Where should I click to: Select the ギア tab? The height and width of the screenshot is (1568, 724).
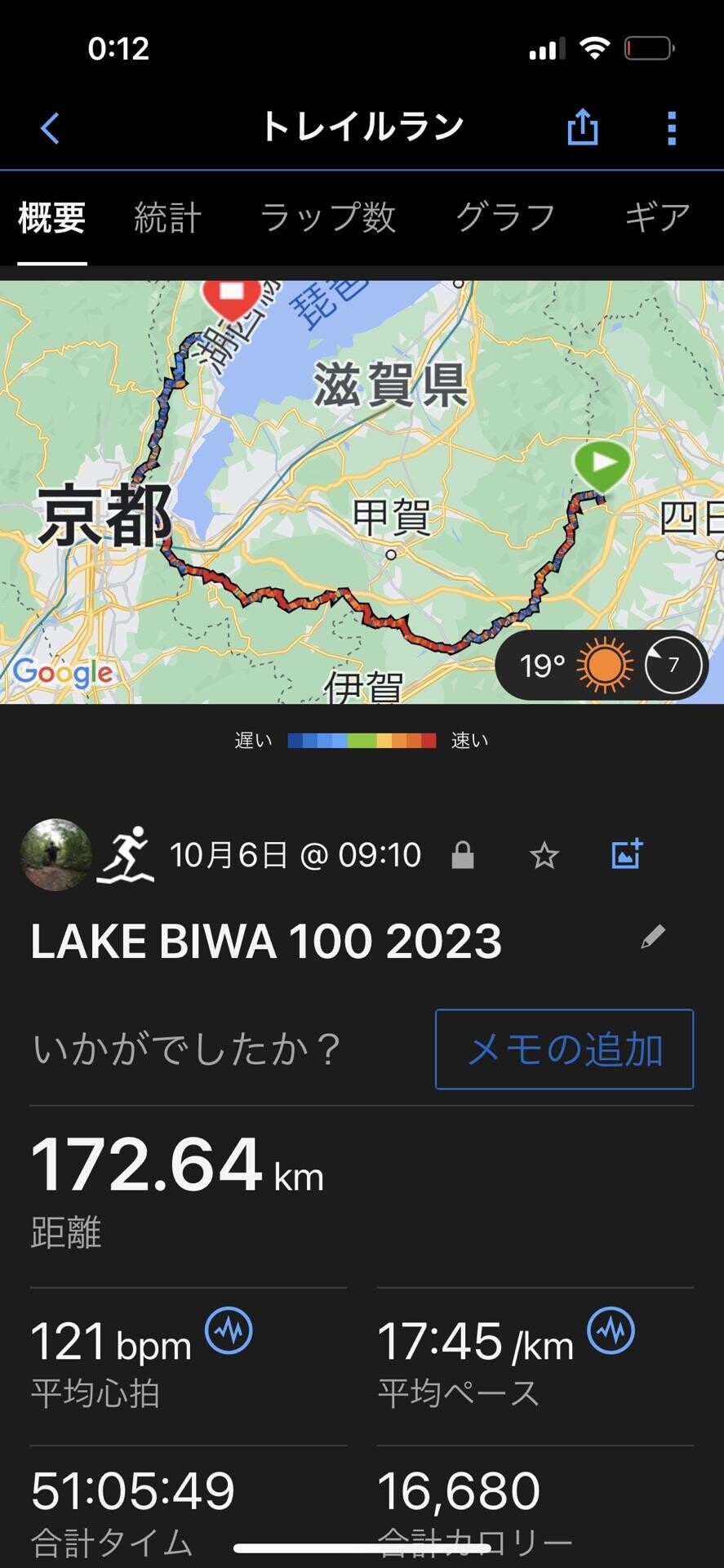tap(657, 218)
